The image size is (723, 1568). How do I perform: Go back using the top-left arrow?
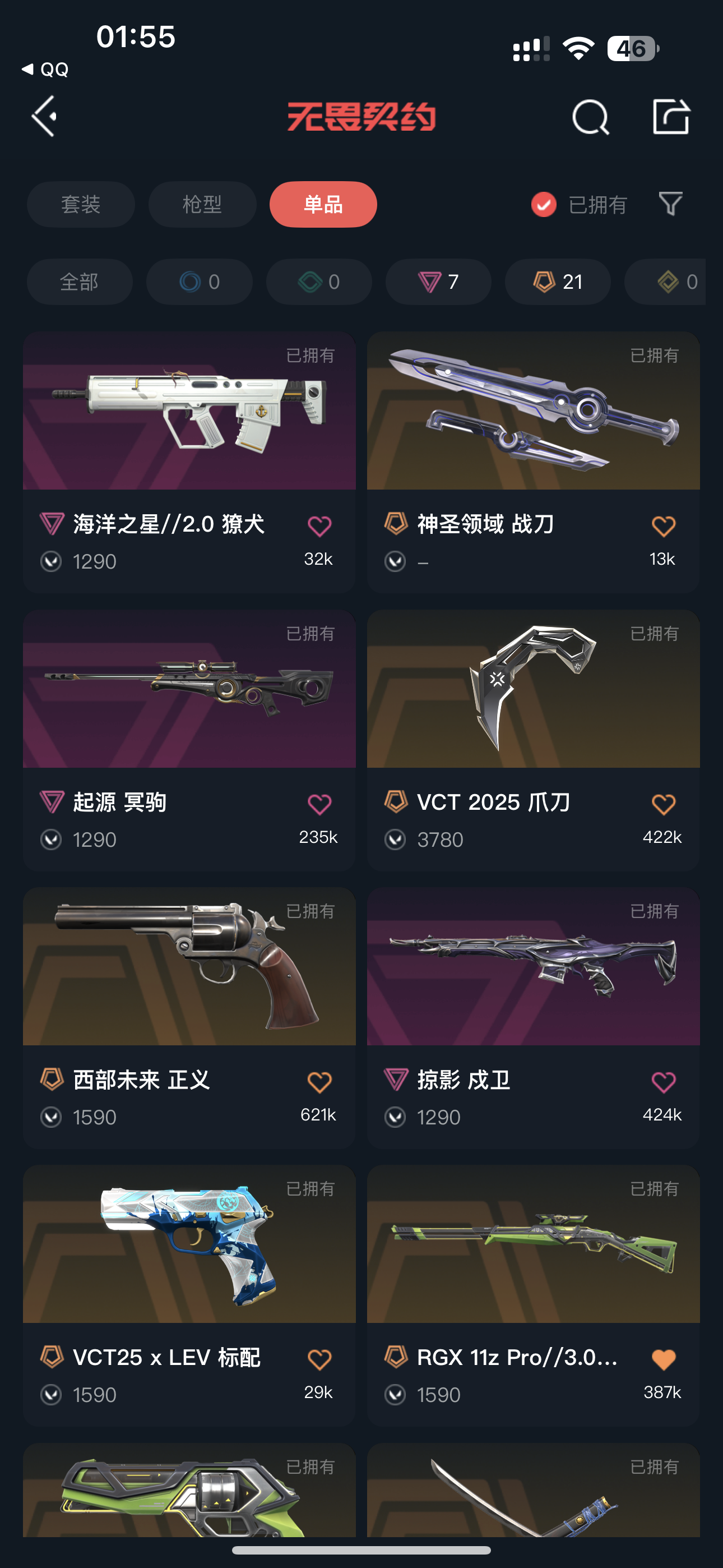coord(44,116)
